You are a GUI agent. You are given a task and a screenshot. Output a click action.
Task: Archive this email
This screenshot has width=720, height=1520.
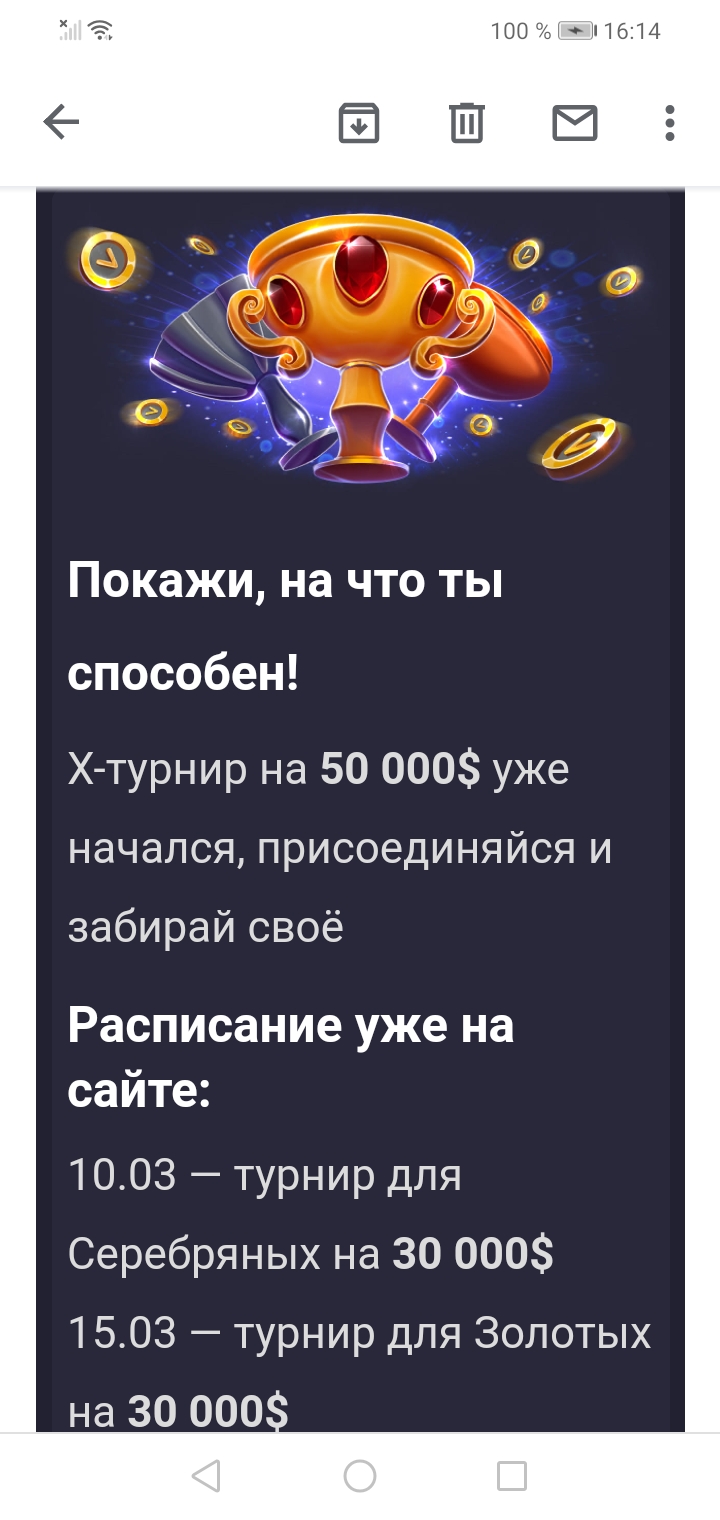(359, 123)
